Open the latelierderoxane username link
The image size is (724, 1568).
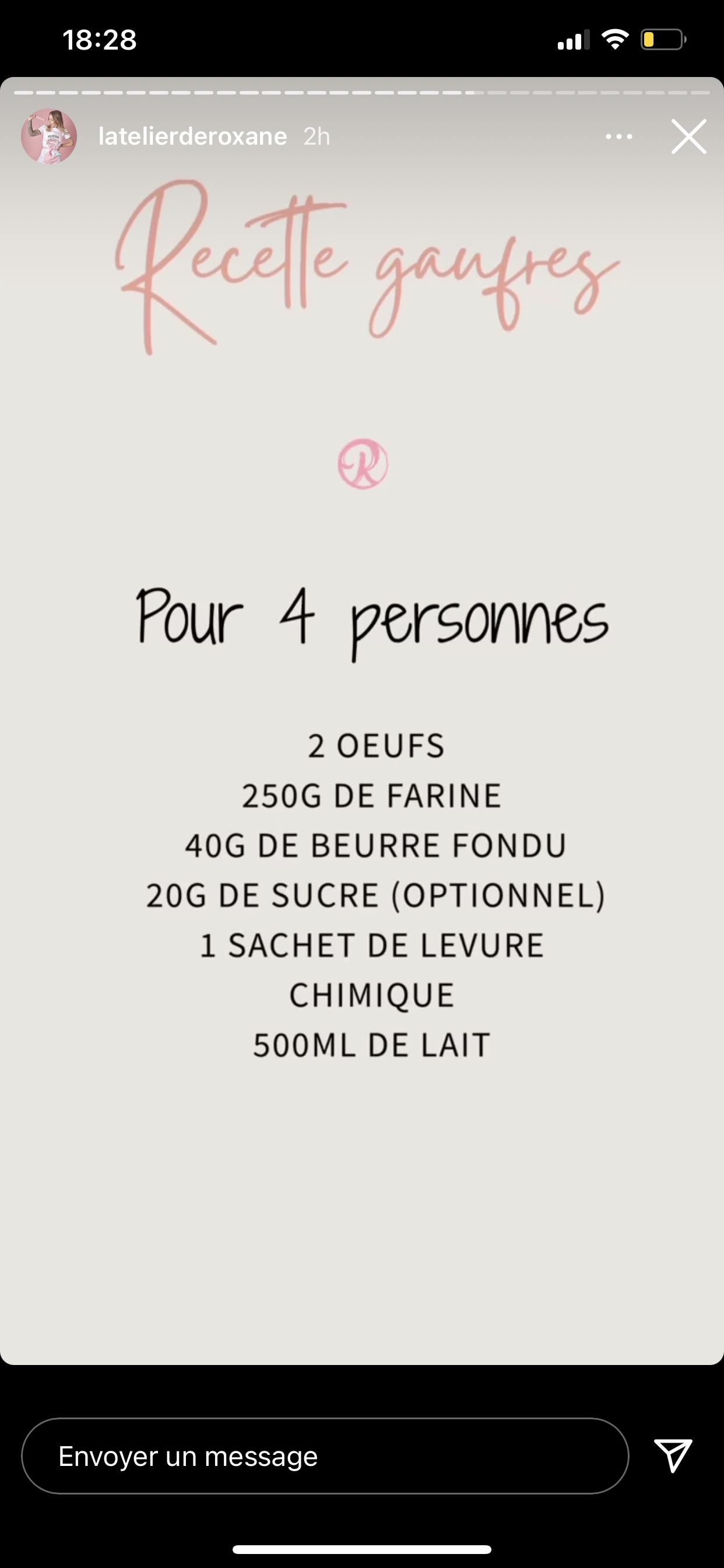coord(192,136)
